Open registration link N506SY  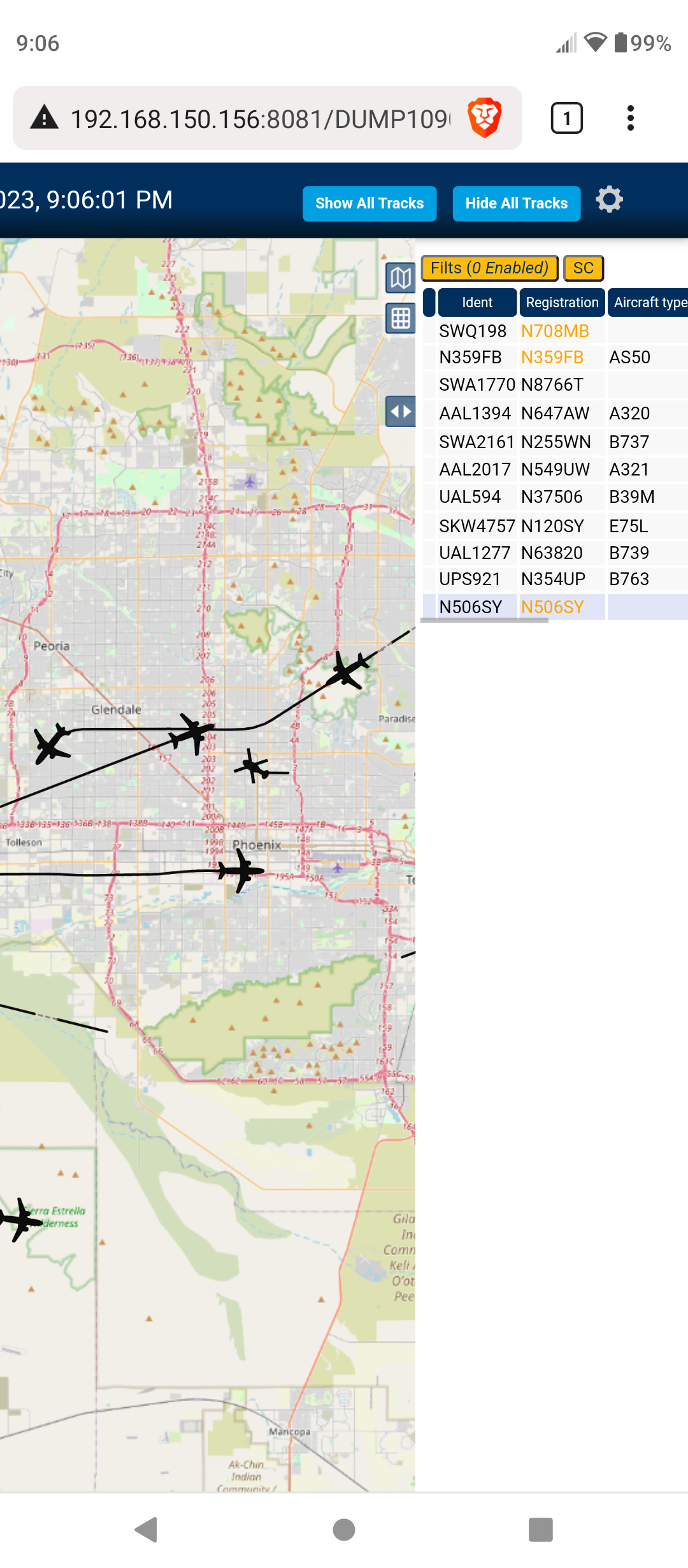coord(552,607)
